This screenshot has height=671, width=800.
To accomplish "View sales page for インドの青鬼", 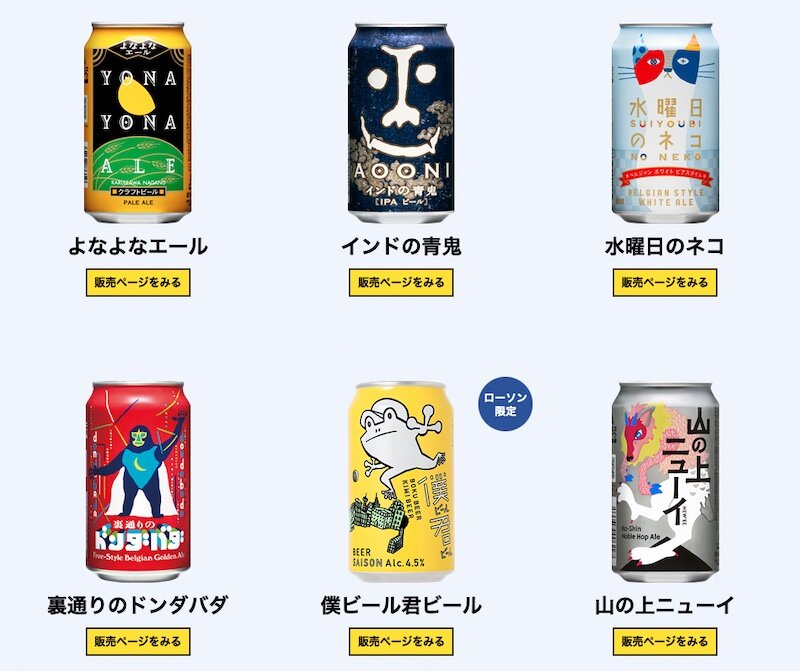I will tap(401, 282).
